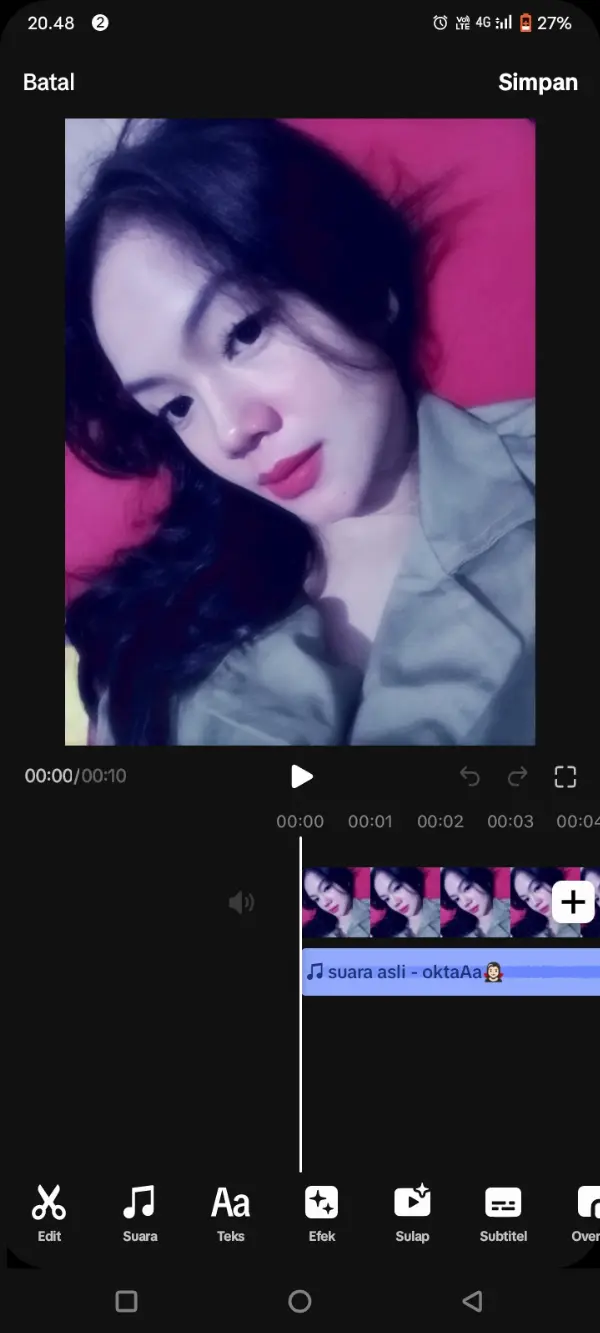This screenshot has width=600, height=1333.
Task: Tap Batal to cancel editing
Action: point(49,82)
